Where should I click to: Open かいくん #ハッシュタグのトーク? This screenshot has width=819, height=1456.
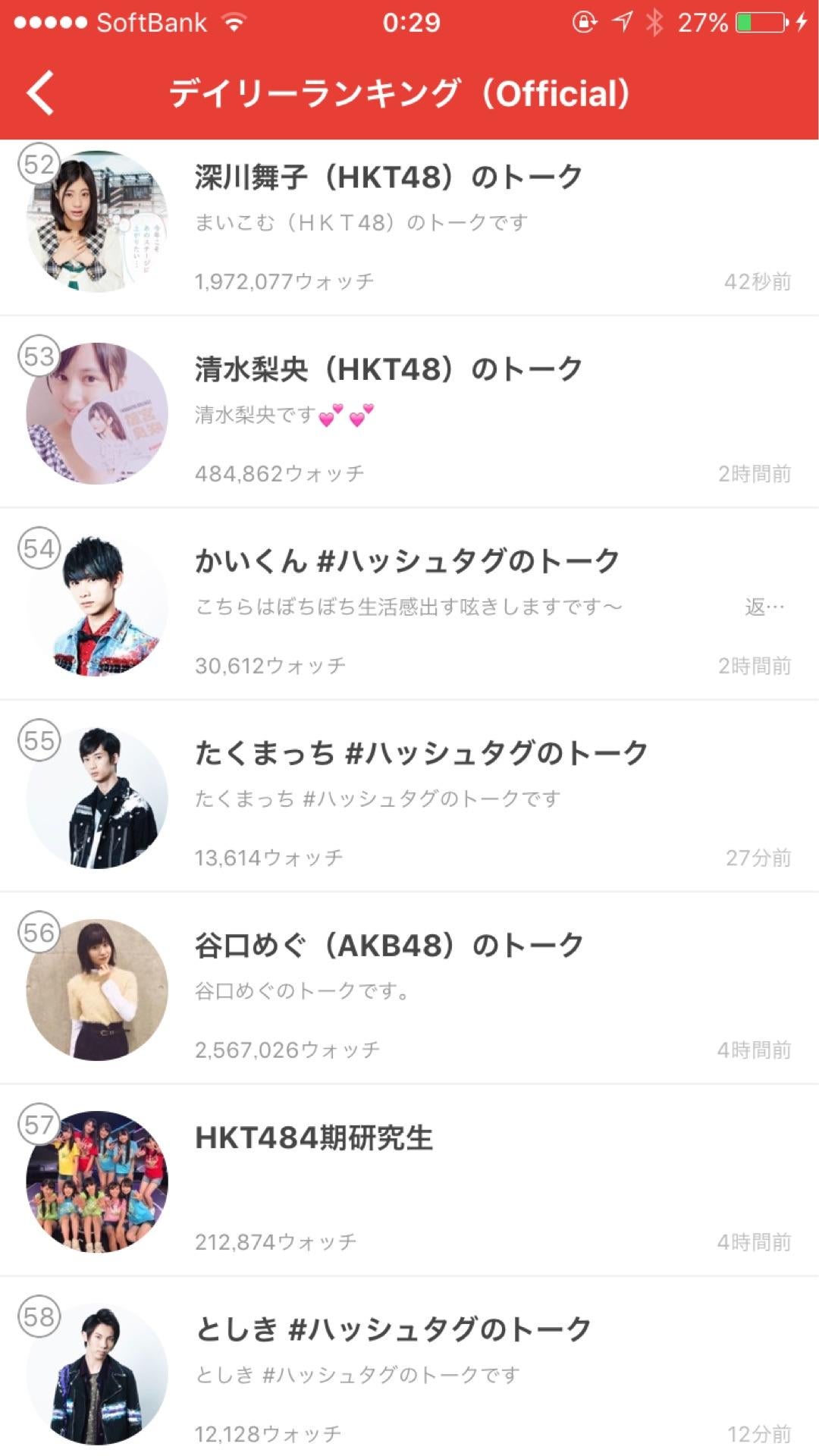(x=409, y=605)
